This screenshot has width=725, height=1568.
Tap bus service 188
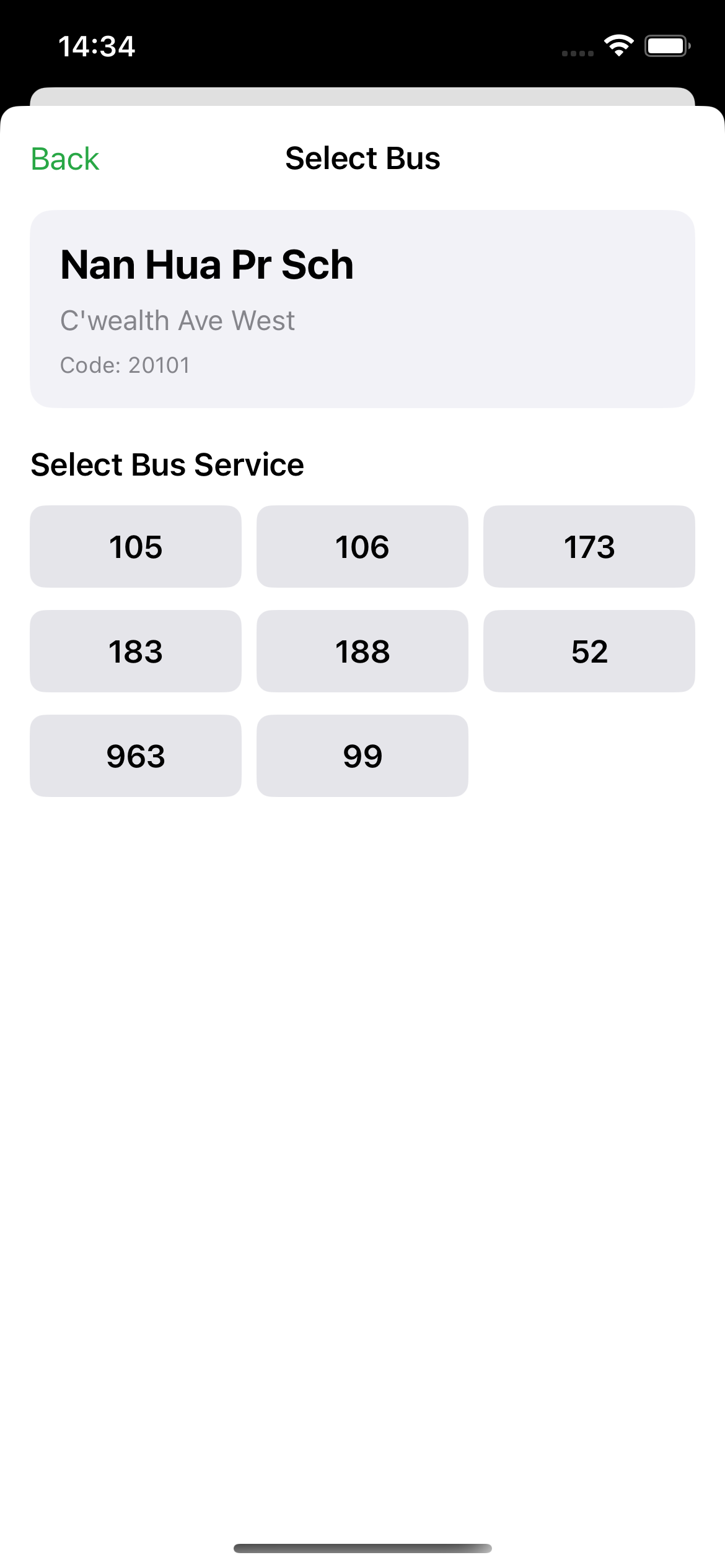pos(362,651)
